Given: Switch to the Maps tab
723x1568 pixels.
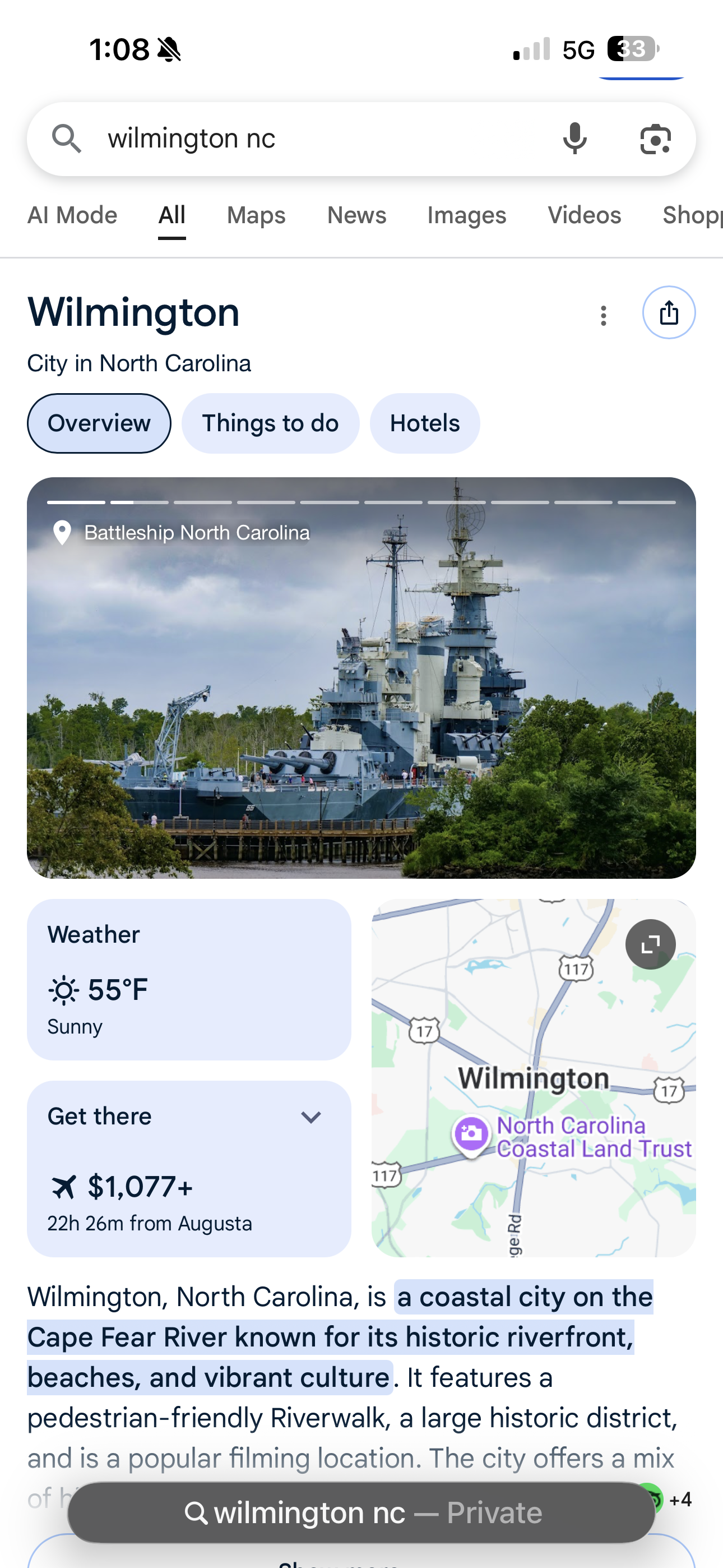Looking at the screenshot, I should tap(256, 215).
